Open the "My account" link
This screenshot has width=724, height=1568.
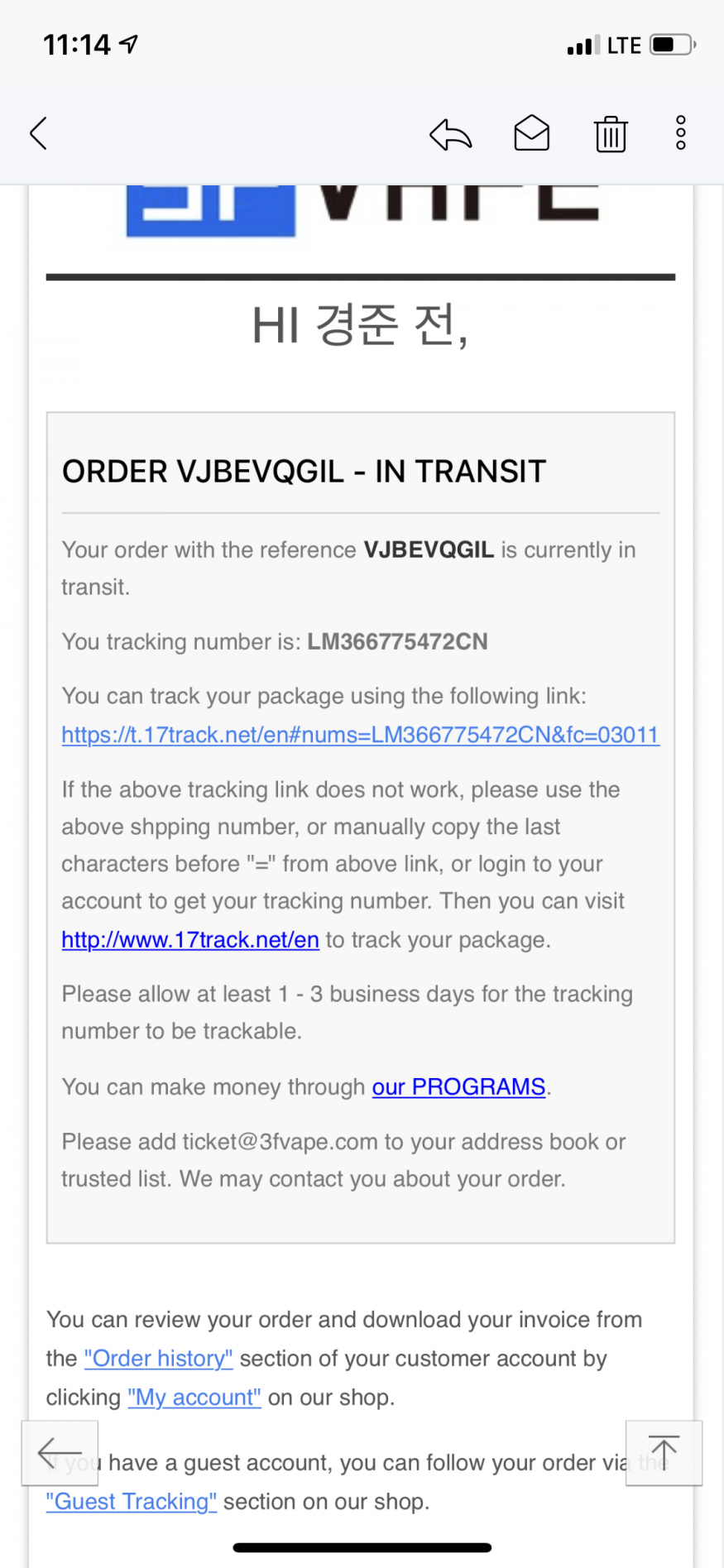pyautogui.click(x=194, y=1398)
